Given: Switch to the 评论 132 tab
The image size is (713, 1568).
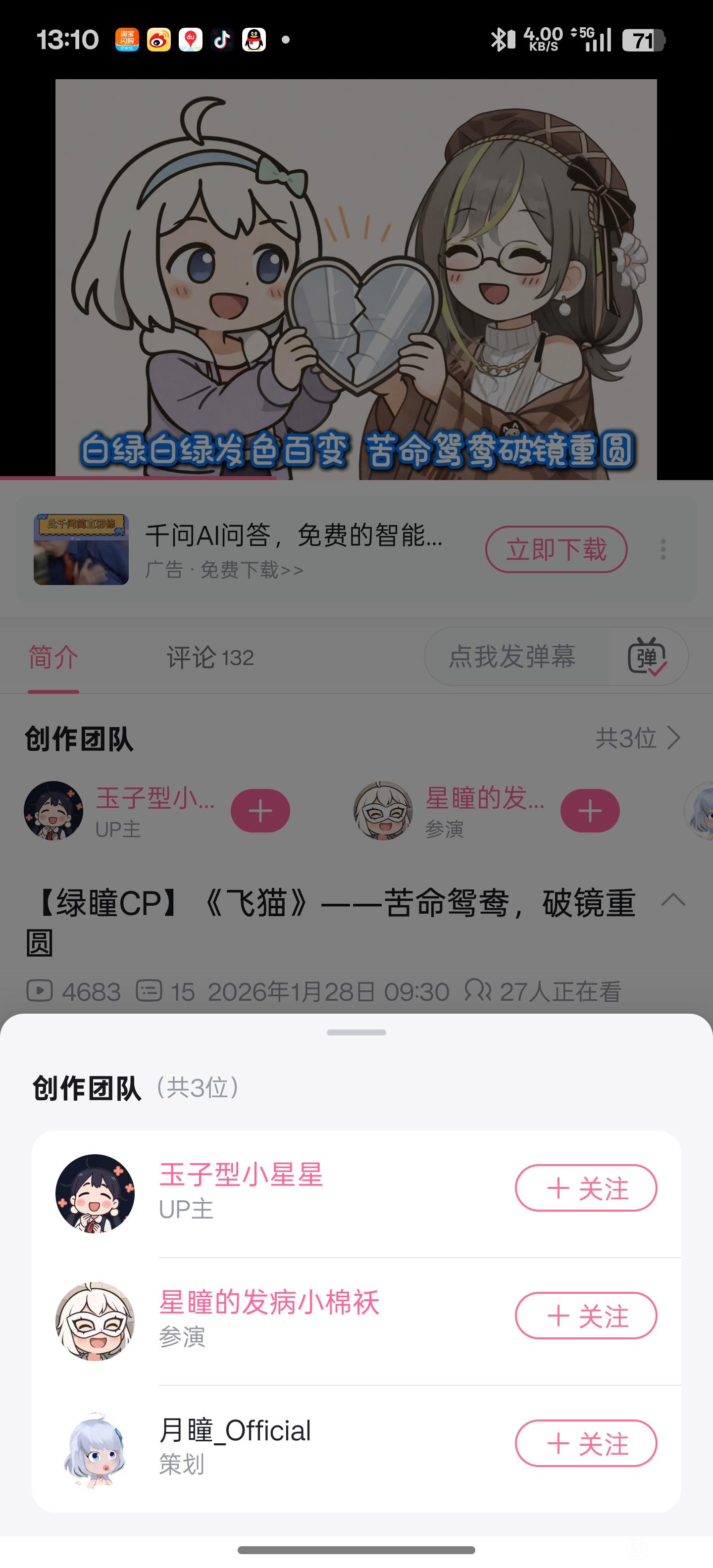Looking at the screenshot, I should point(210,657).
